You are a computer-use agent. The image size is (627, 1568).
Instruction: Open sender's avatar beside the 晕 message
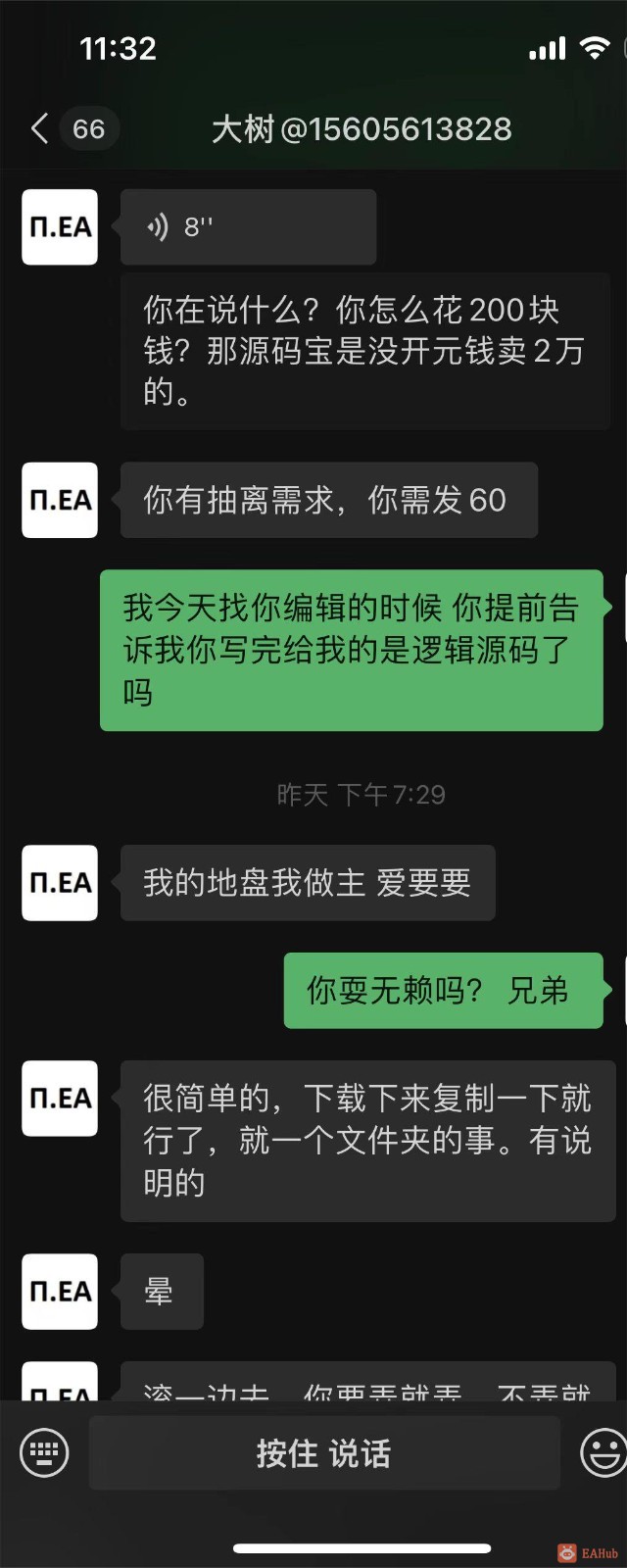[60, 1292]
